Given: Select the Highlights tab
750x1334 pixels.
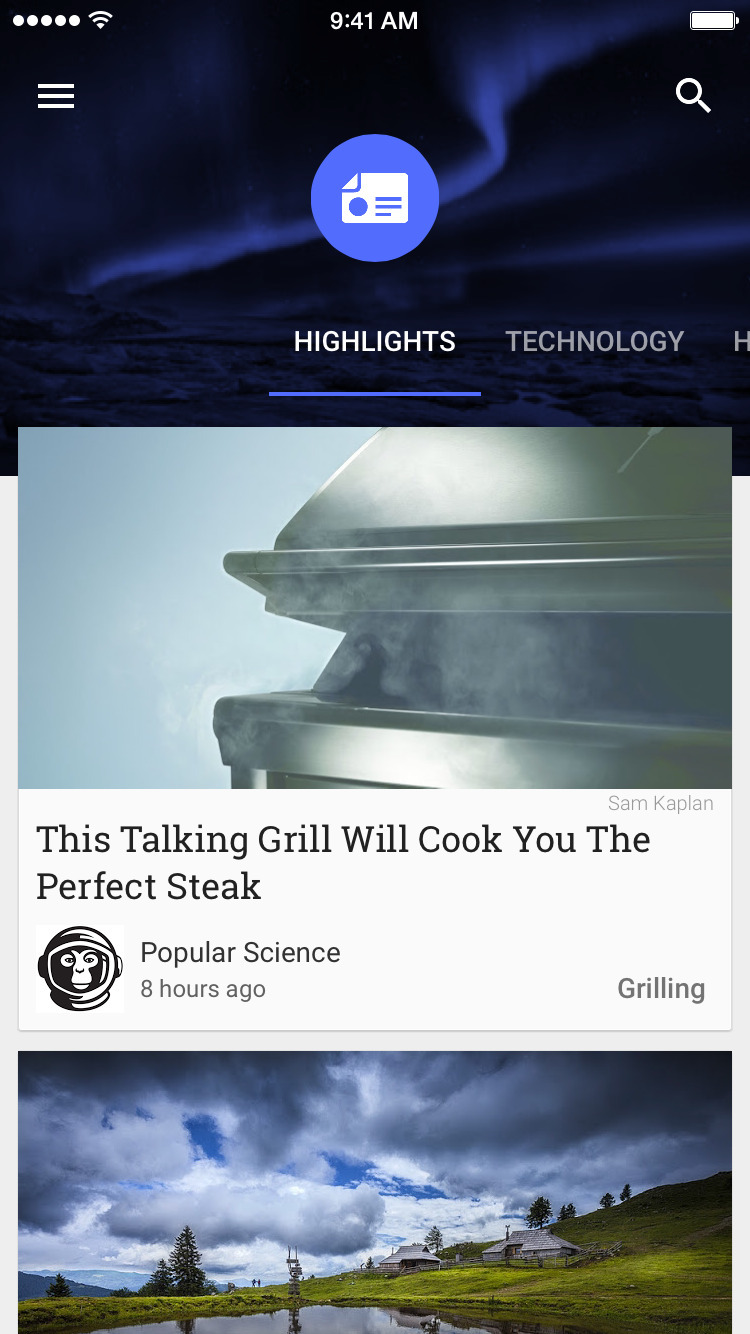Looking at the screenshot, I should (x=375, y=342).
